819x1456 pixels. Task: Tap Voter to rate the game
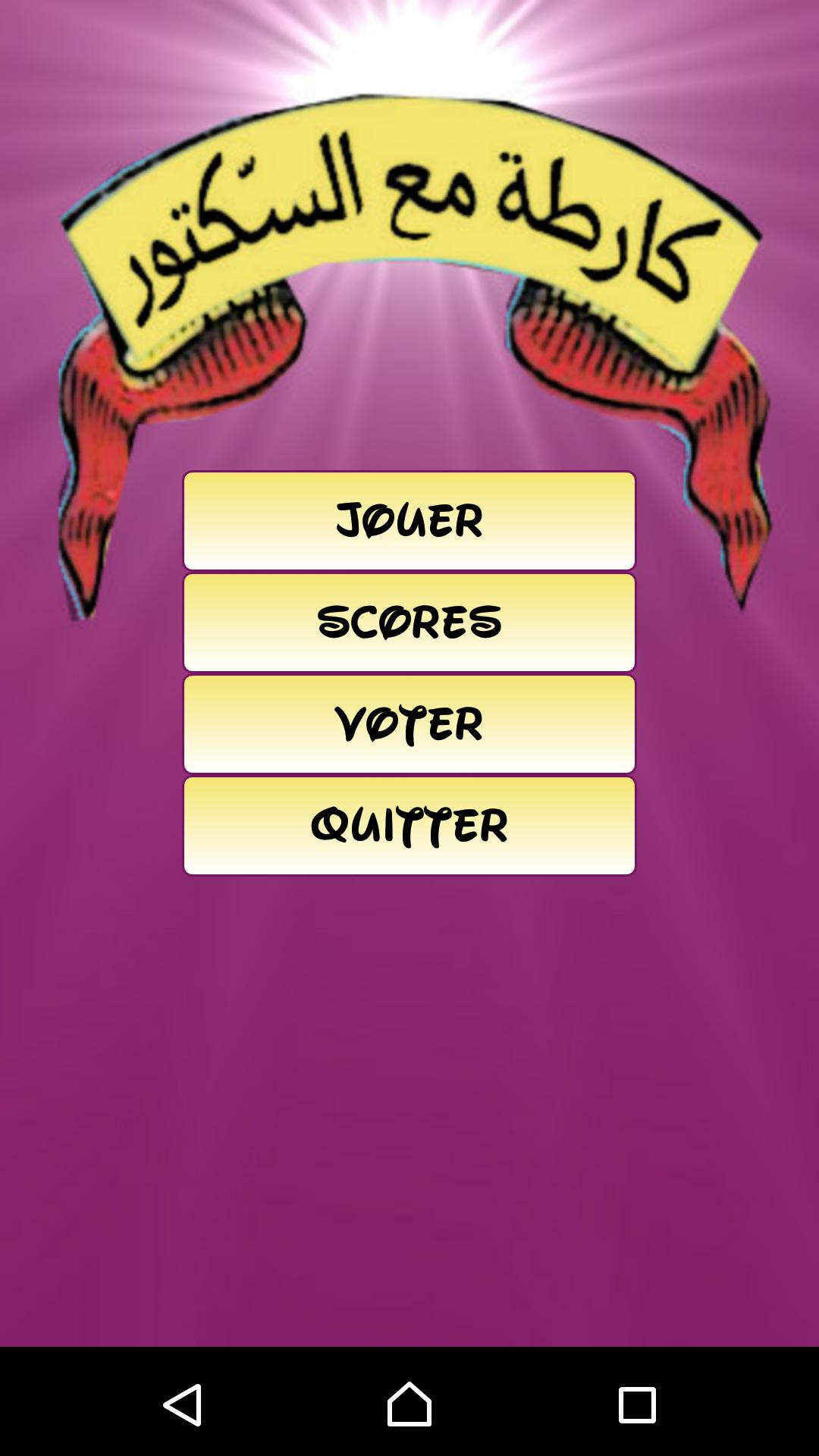pos(409,724)
